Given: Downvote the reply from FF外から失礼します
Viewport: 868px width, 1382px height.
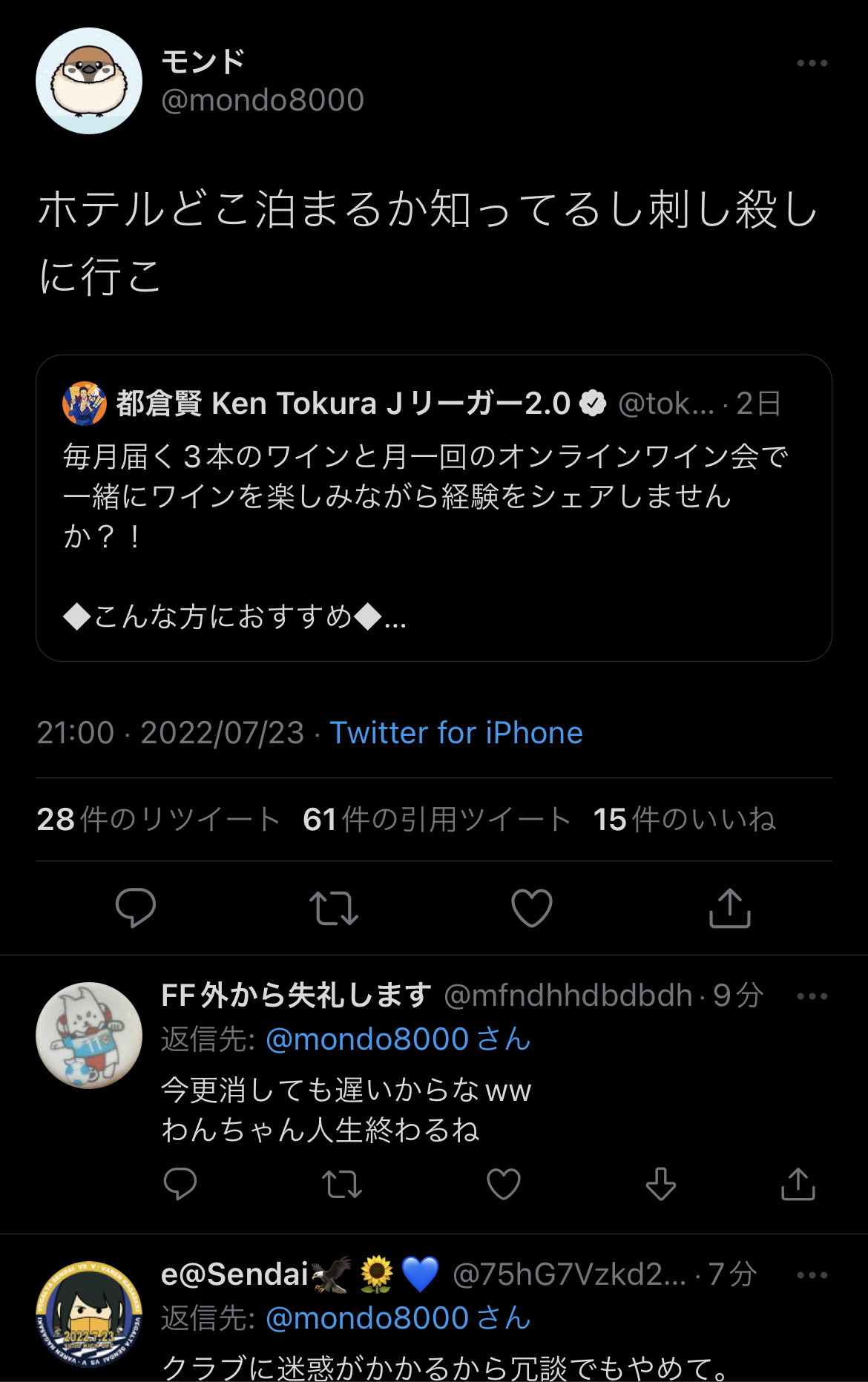Looking at the screenshot, I should tap(660, 1183).
